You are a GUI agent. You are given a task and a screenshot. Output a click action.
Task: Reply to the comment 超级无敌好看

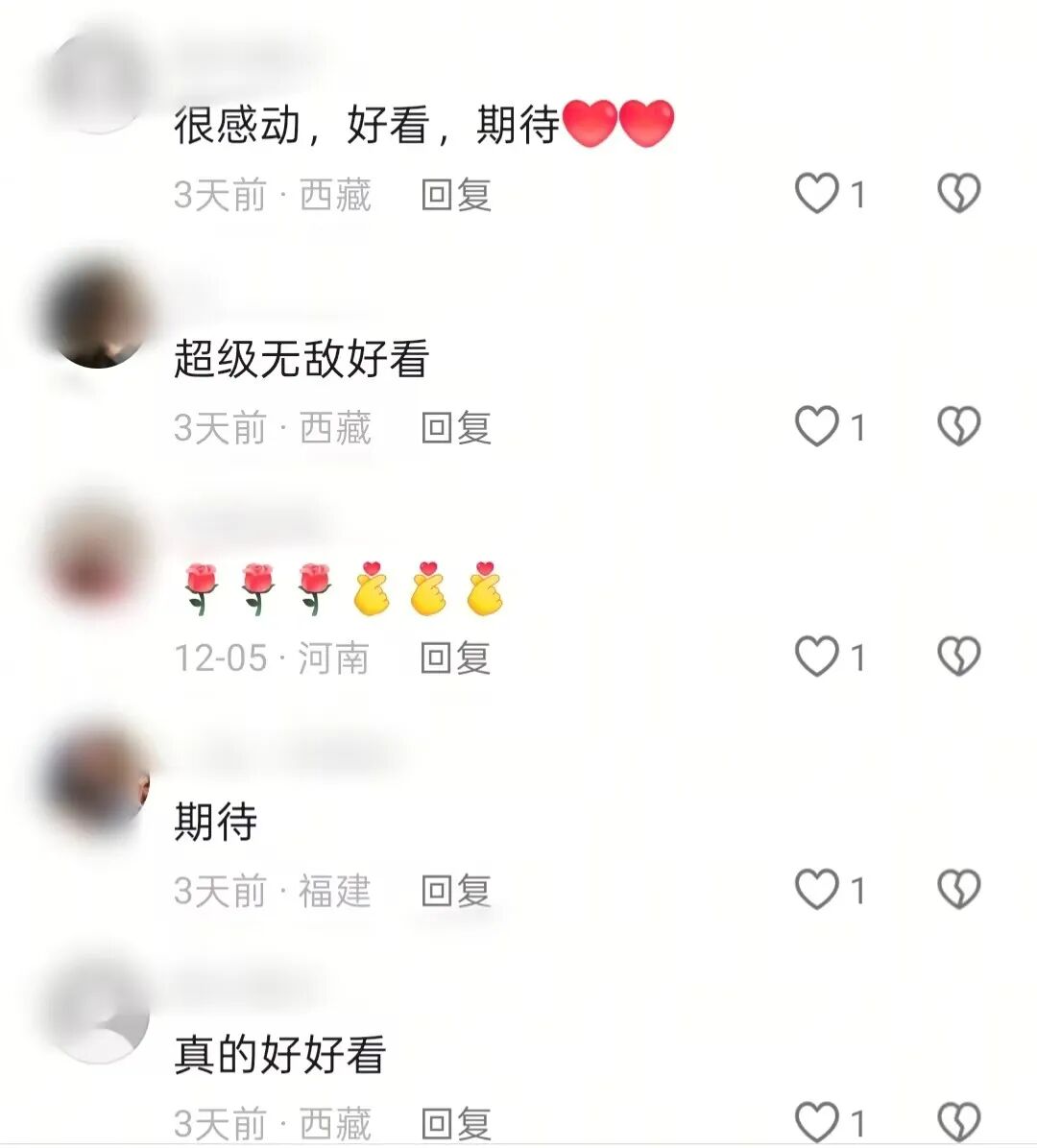point(456,427)
